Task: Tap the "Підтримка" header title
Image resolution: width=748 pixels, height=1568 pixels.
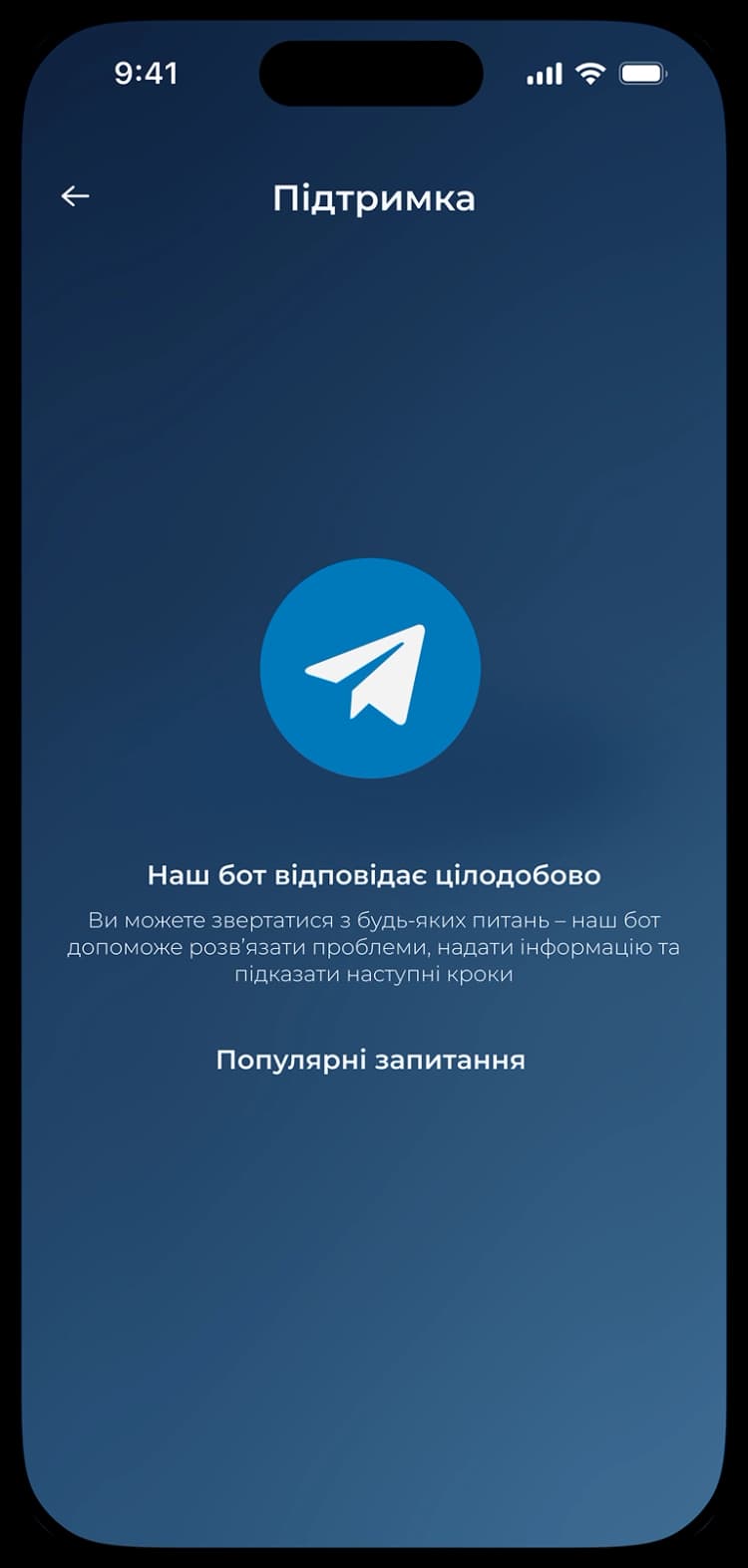Action: (374, 197)
